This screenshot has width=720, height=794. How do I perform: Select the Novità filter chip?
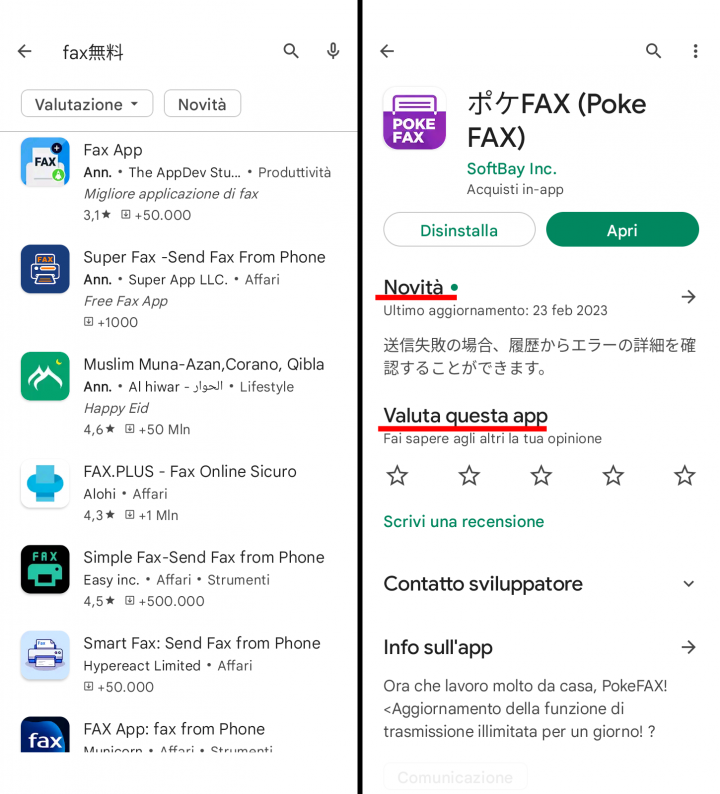coord(202,104)
